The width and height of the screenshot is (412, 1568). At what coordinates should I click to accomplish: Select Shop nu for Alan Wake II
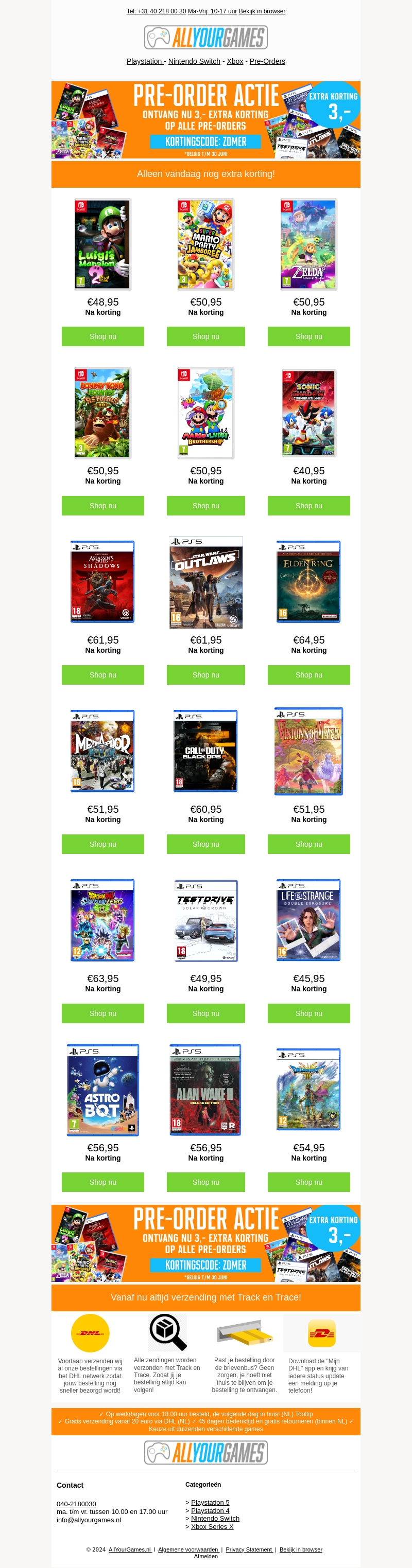point(206,1182)
